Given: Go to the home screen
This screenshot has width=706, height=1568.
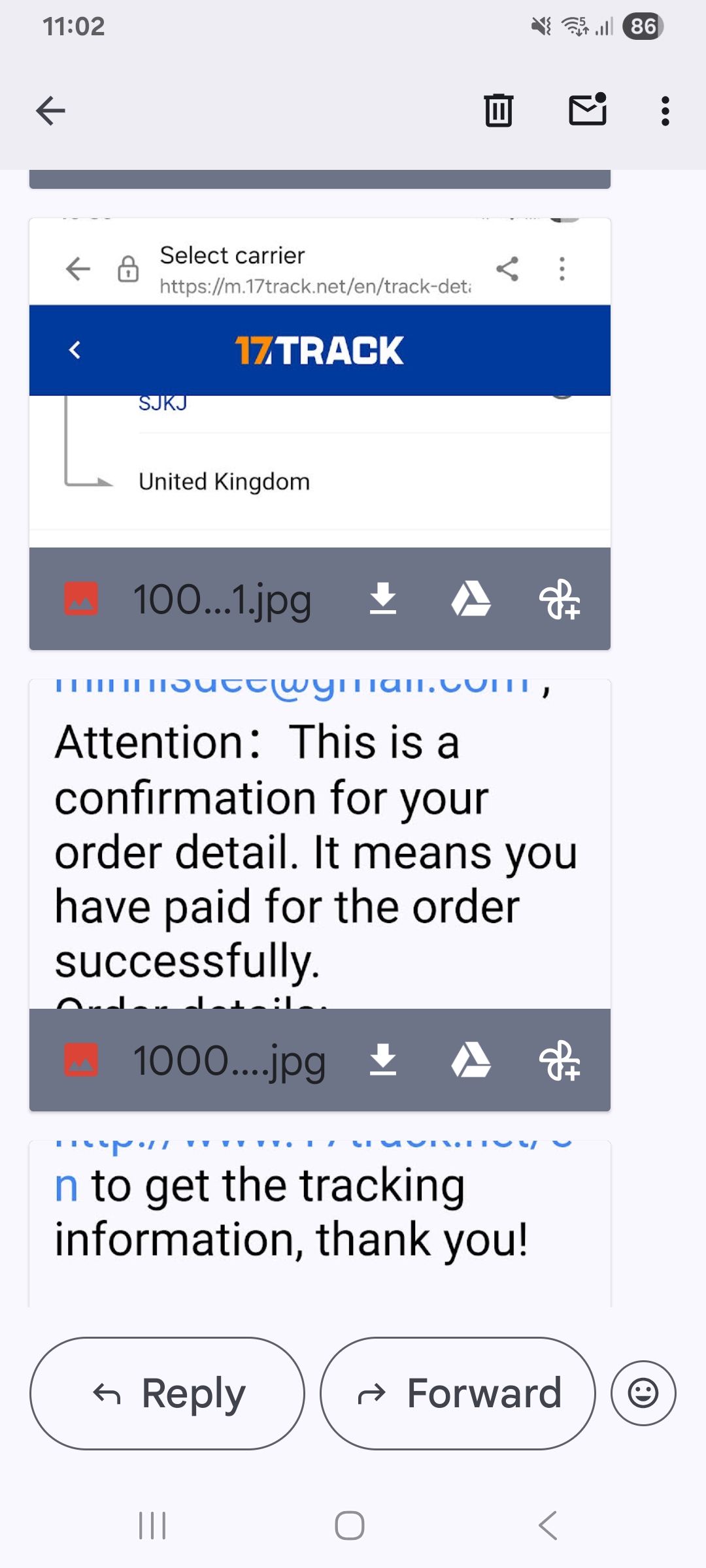Looking at the screenshot, I should 350,1526.
